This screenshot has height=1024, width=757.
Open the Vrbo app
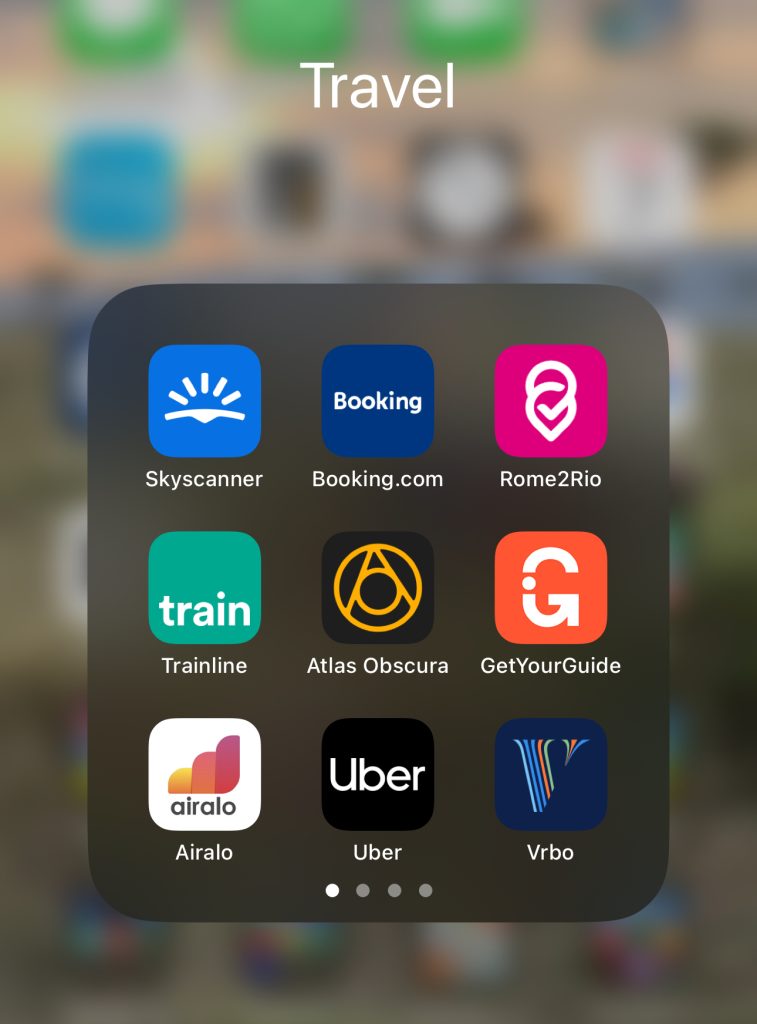coord(550,774)
